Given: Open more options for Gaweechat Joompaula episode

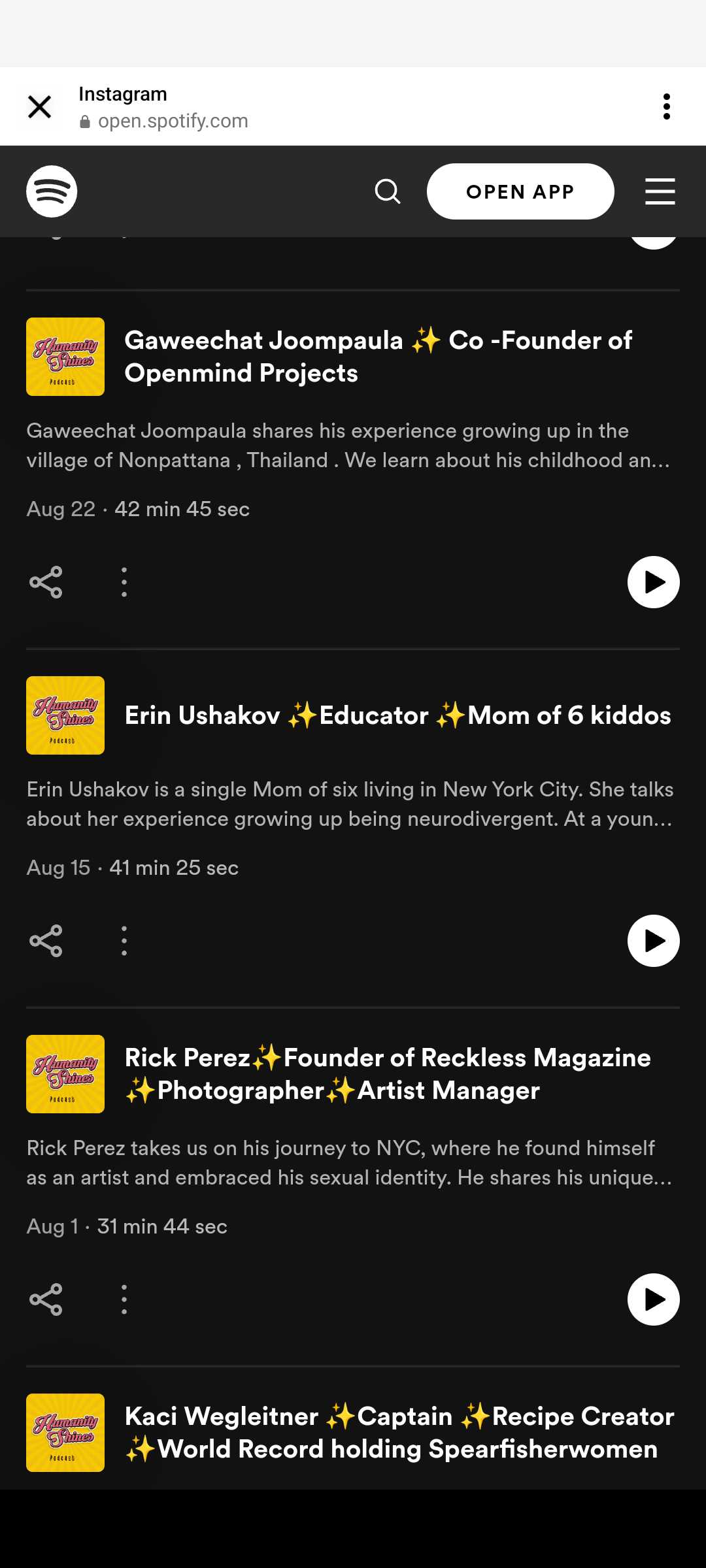Looking at the screenshot, I should (x=124, y=582).
